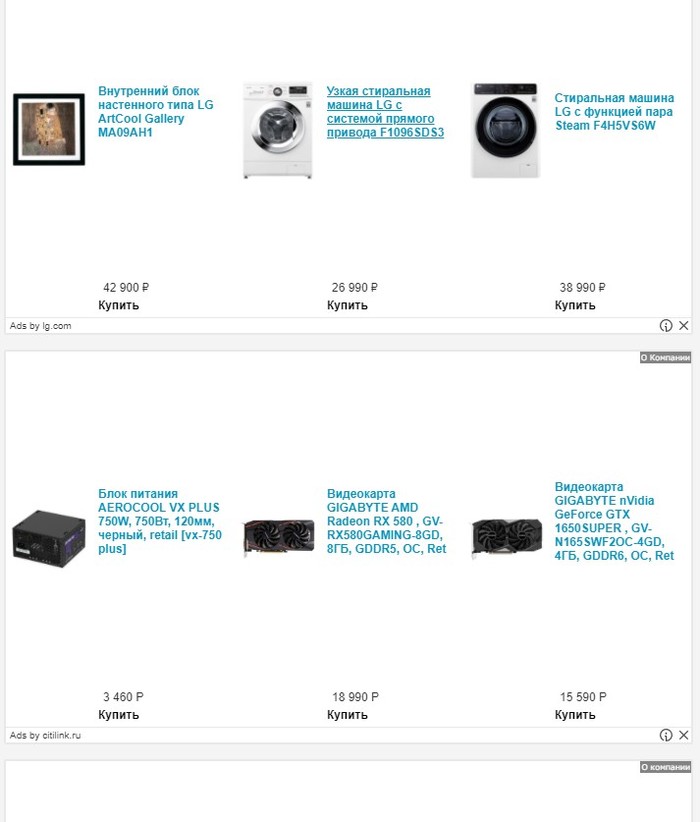Screen dimensions: 700x822
Task: Tap Купить under the 18 990 ₽ price
Action: pyautogui.click(x=347, y=714)
